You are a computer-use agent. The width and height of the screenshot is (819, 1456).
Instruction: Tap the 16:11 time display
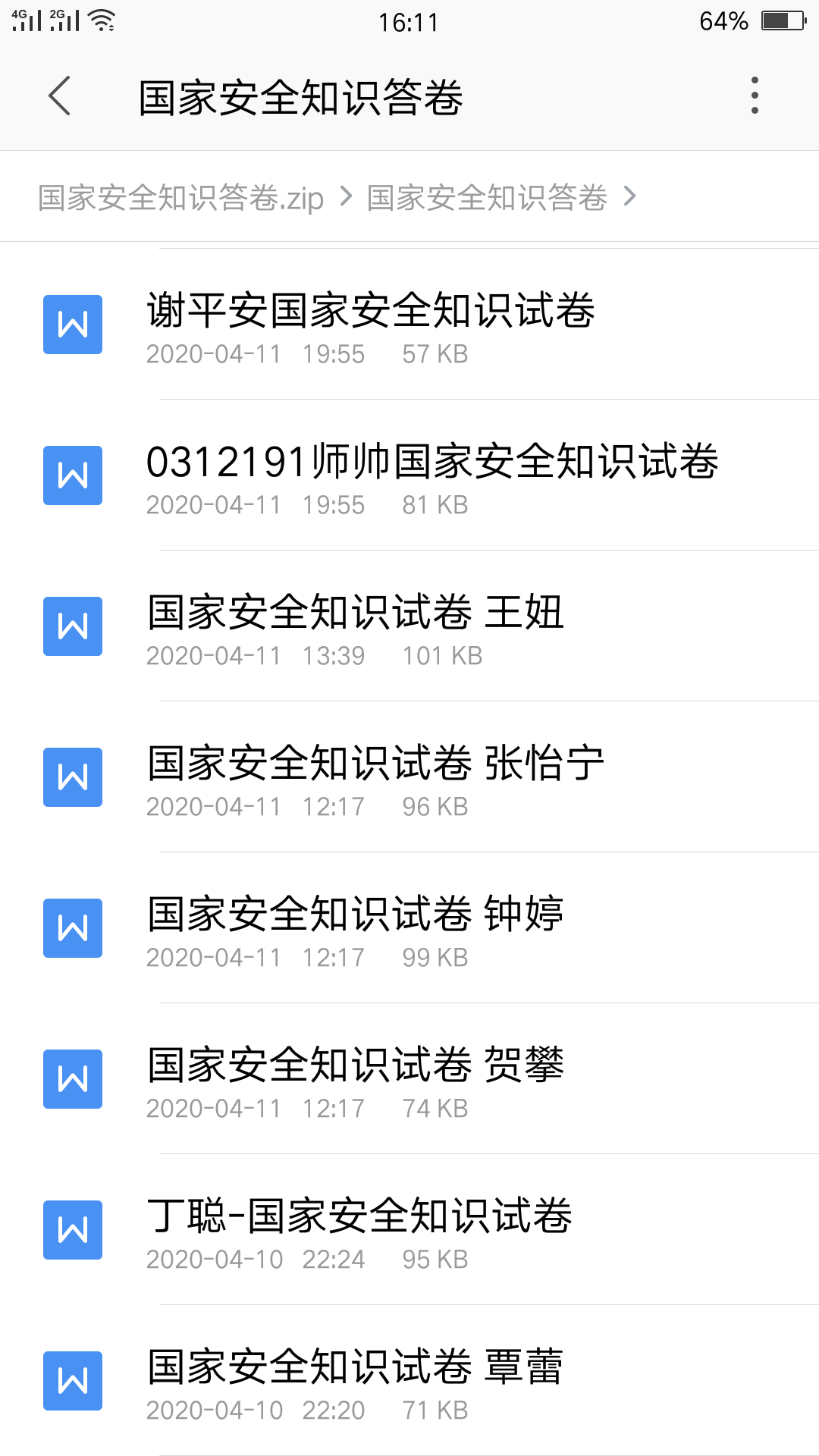point(409,22)
